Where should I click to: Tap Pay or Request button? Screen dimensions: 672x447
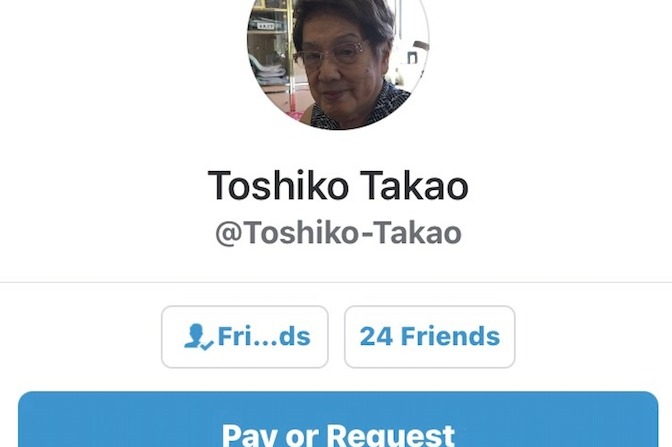(337, 424)
